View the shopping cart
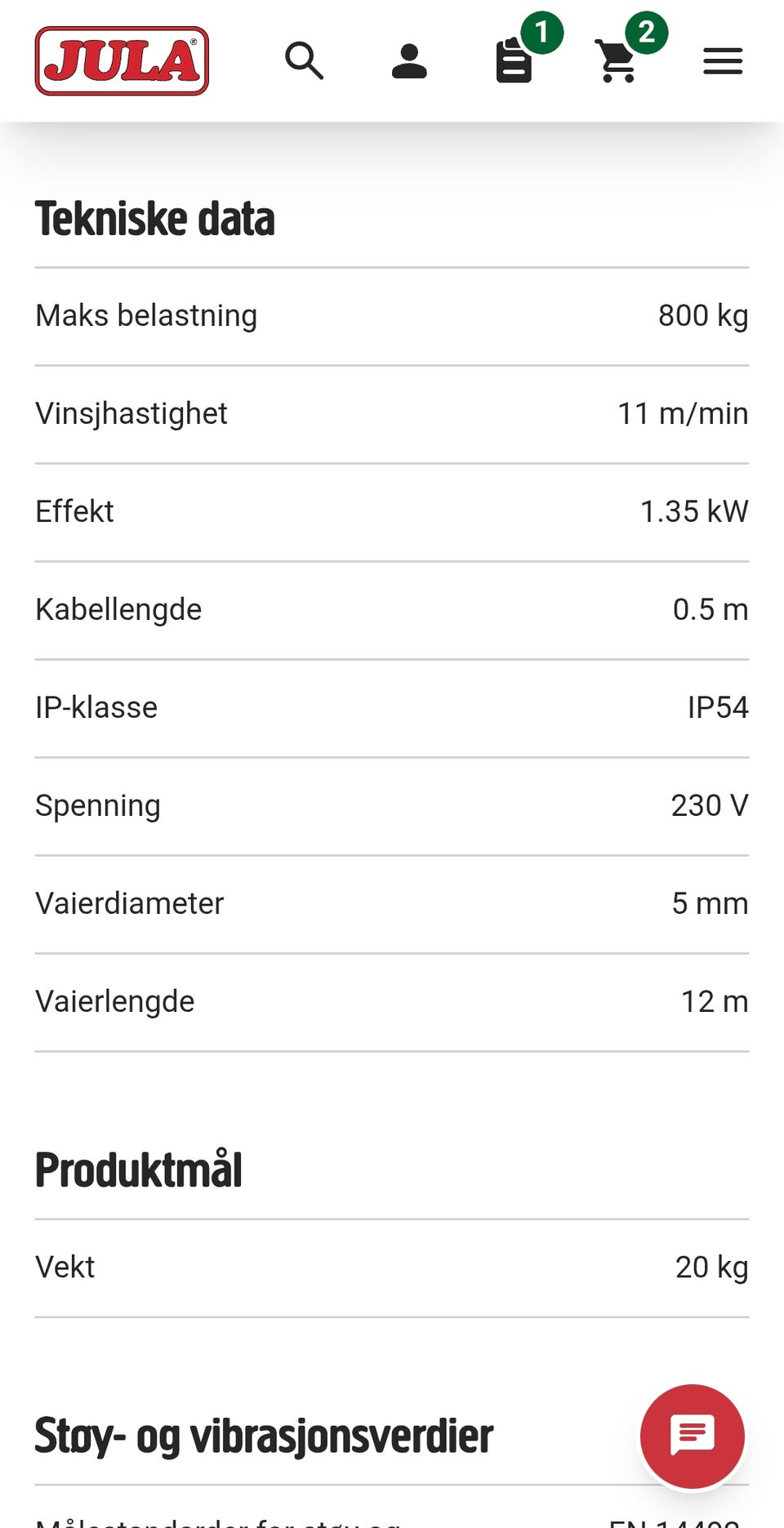The width and height of the screenshot is (784, 1528). [617, 61]
